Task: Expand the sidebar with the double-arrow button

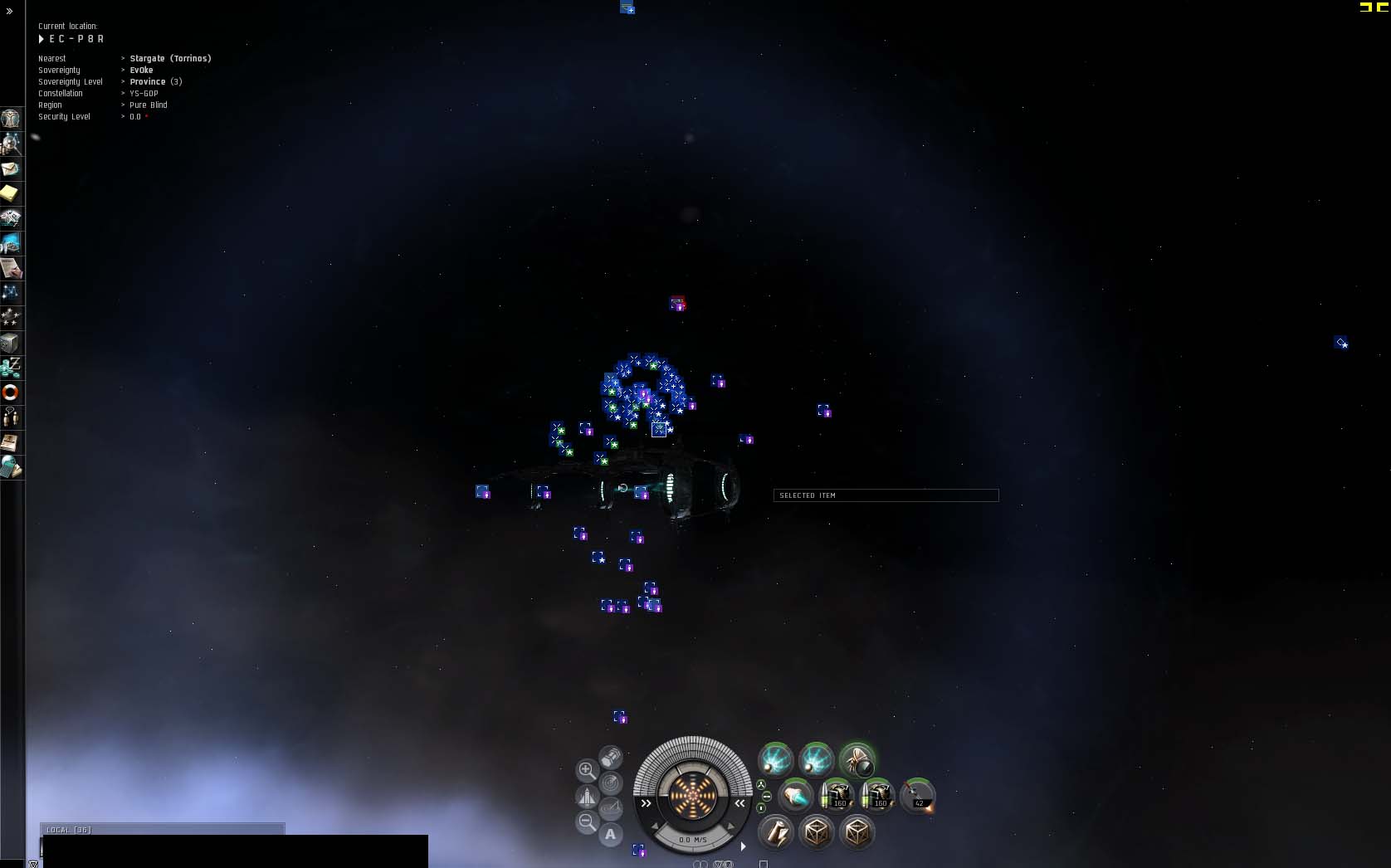Action: point(9,11)
